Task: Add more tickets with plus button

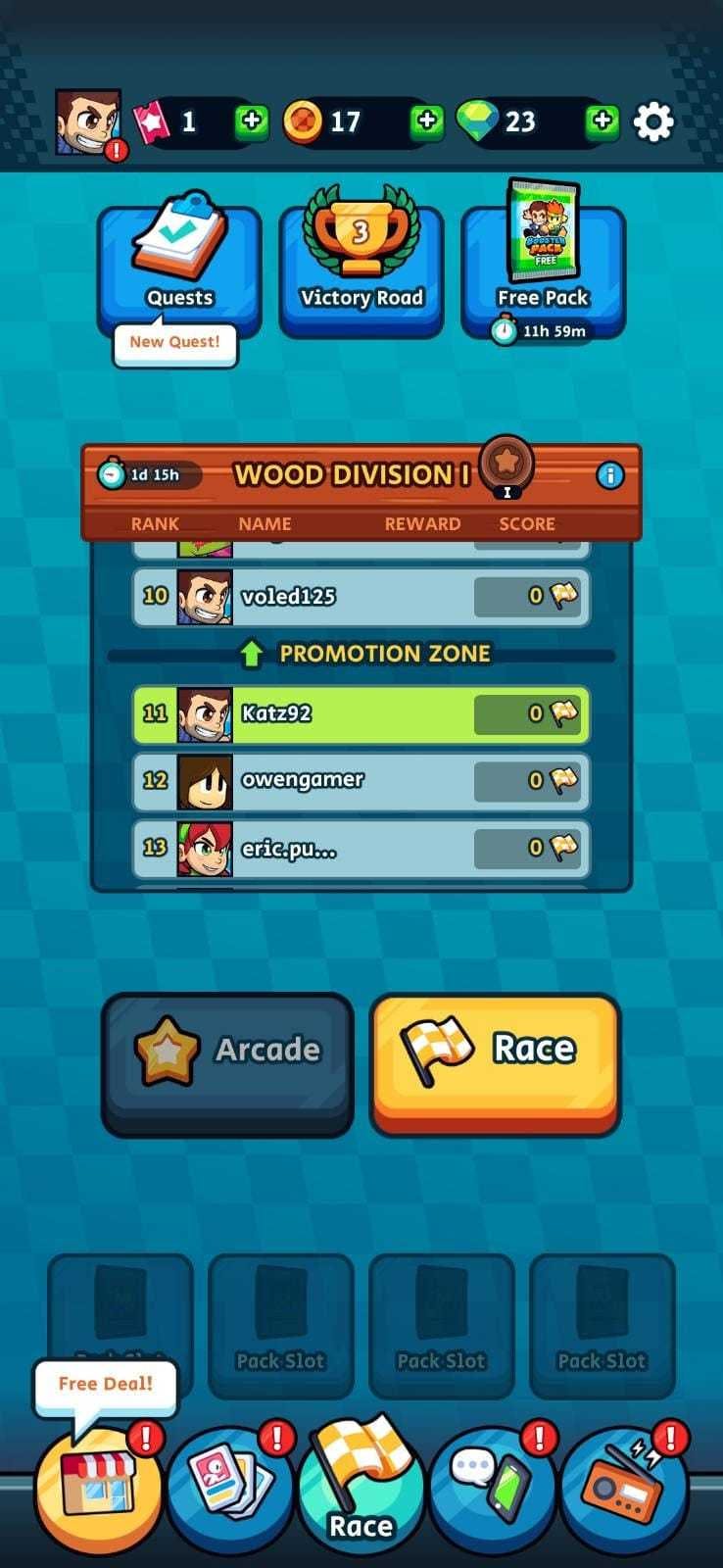Action: [x=252, y=121]
